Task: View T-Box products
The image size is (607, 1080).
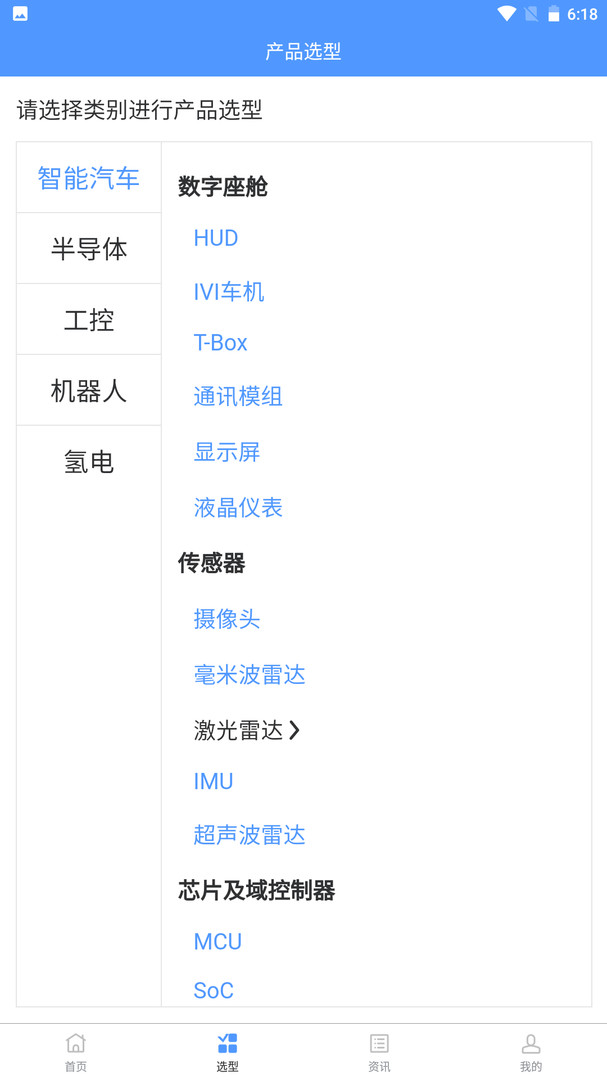Action: click(x=221, y=343)
